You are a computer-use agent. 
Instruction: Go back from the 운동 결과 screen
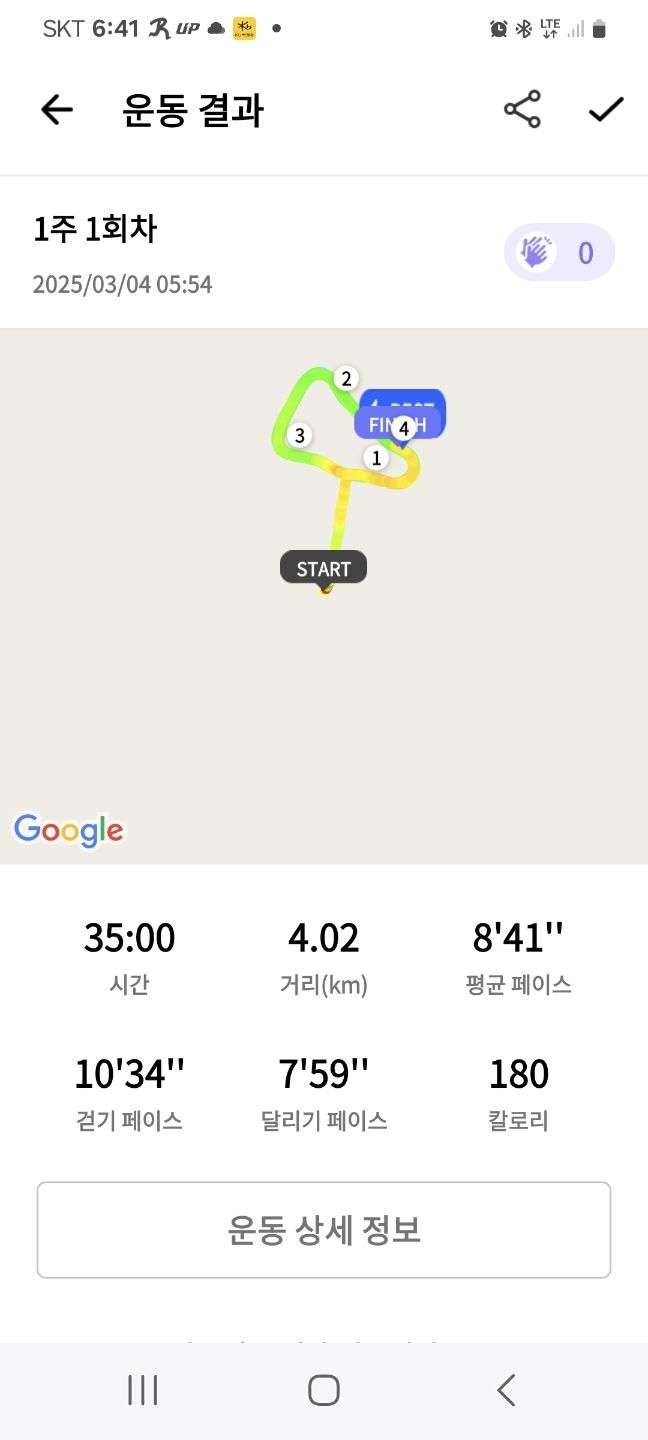tap(57, 110)
